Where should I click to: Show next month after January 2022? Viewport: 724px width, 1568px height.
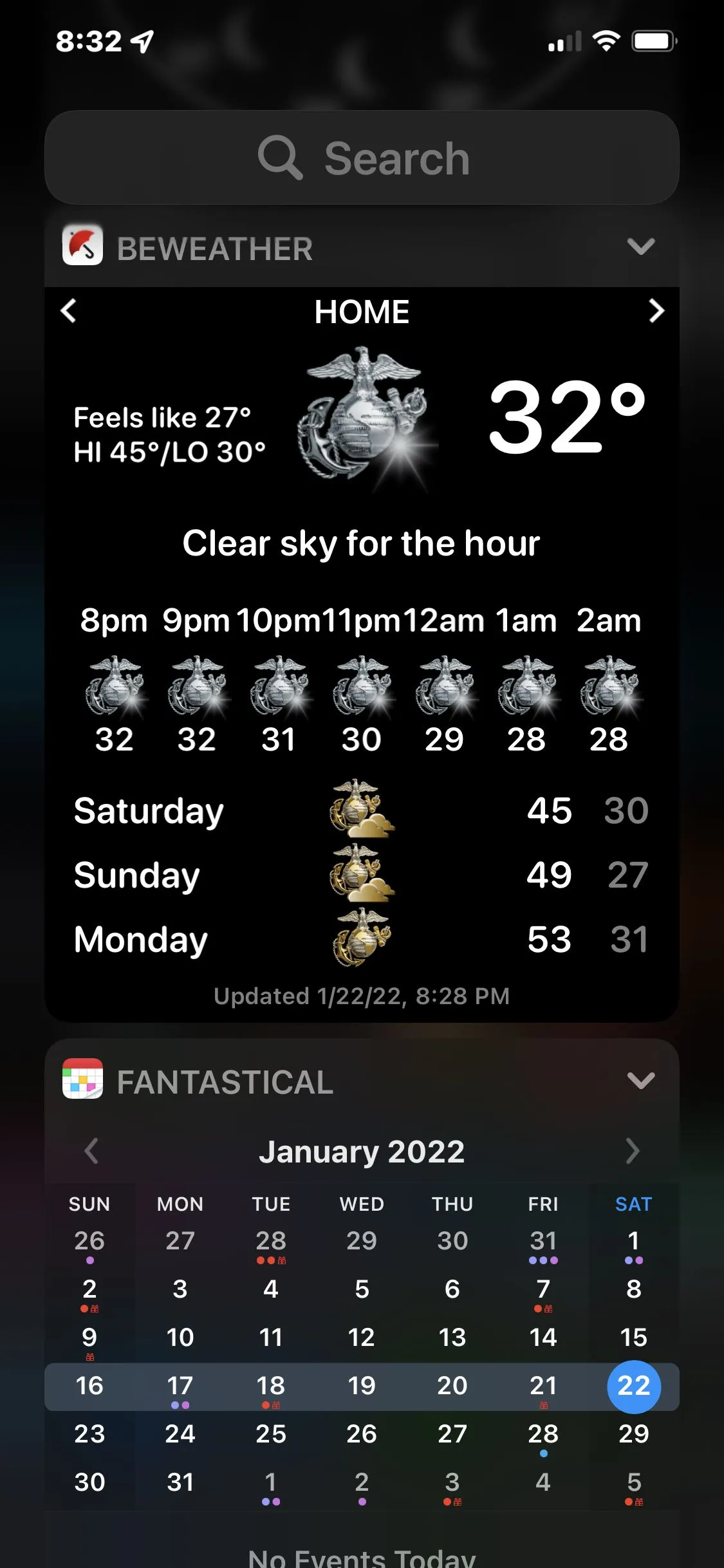633,1151
